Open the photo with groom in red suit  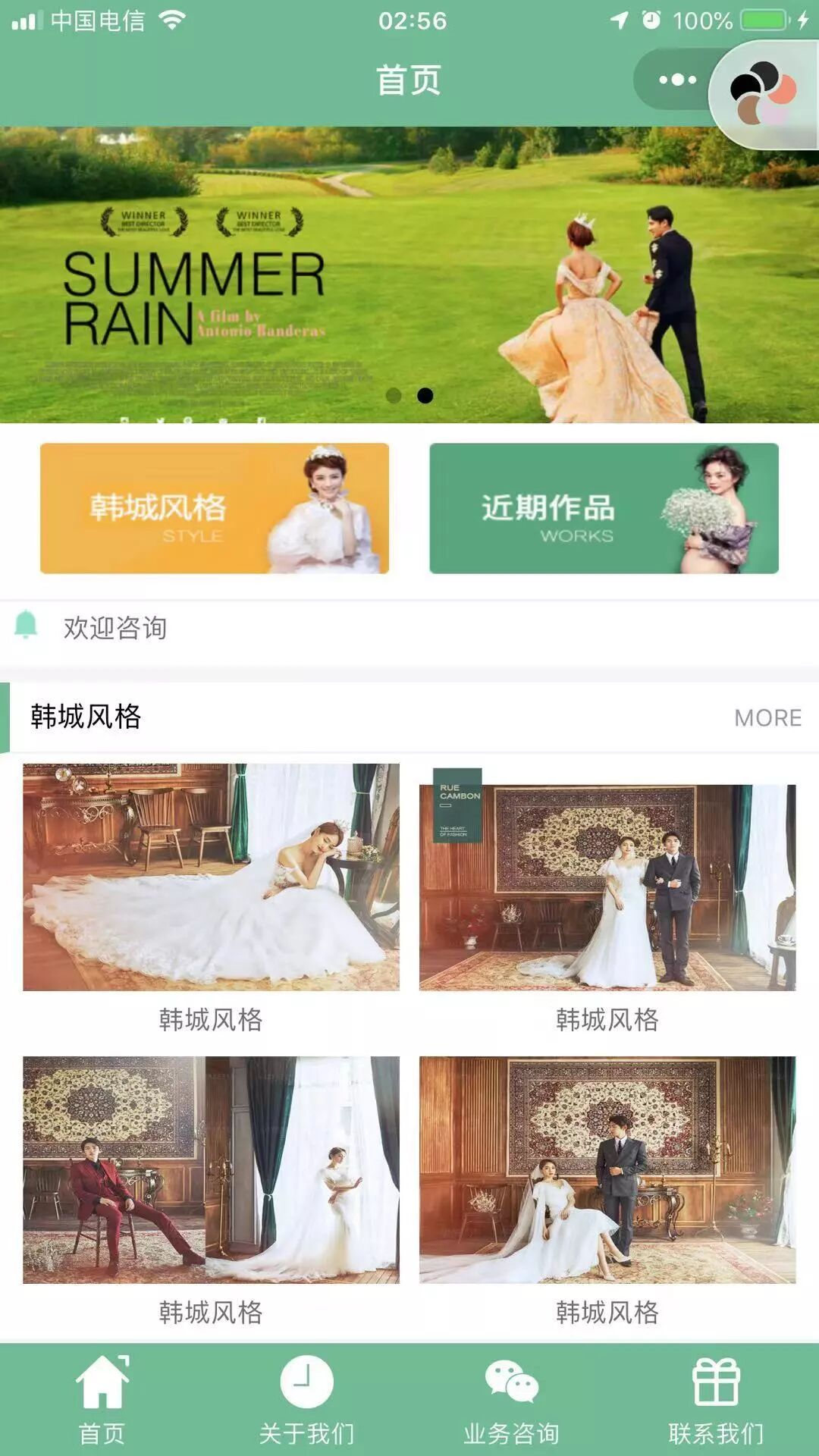[x=211, y=1169]
